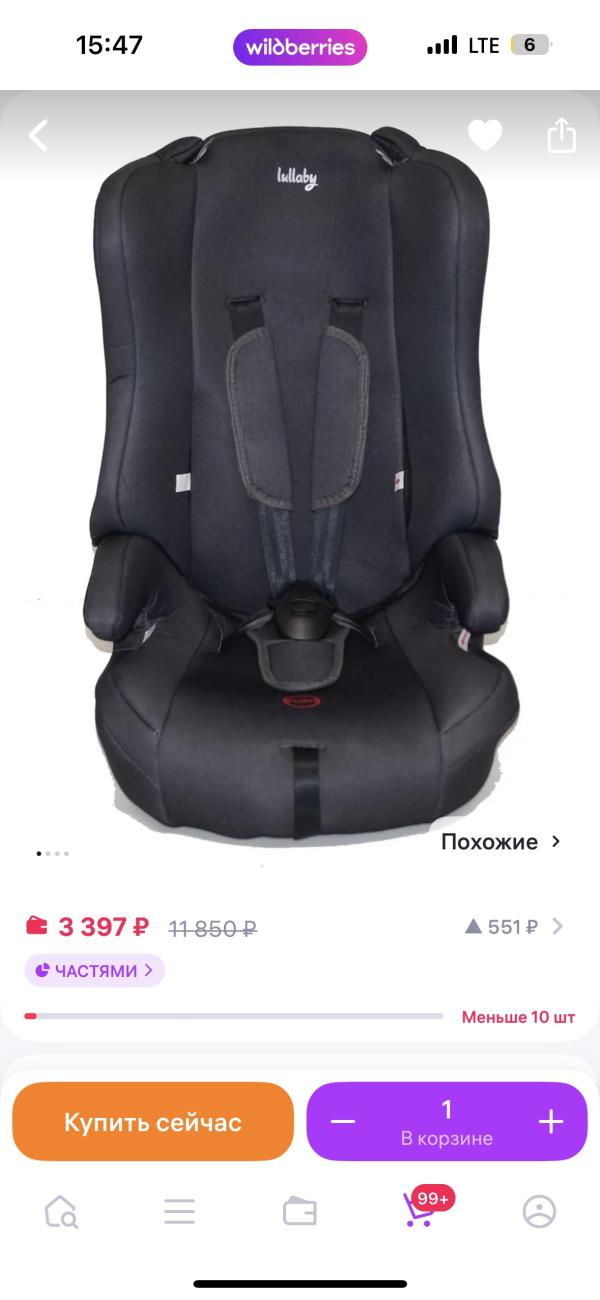Increase the quantity in cart

(x=551, y=1122)
